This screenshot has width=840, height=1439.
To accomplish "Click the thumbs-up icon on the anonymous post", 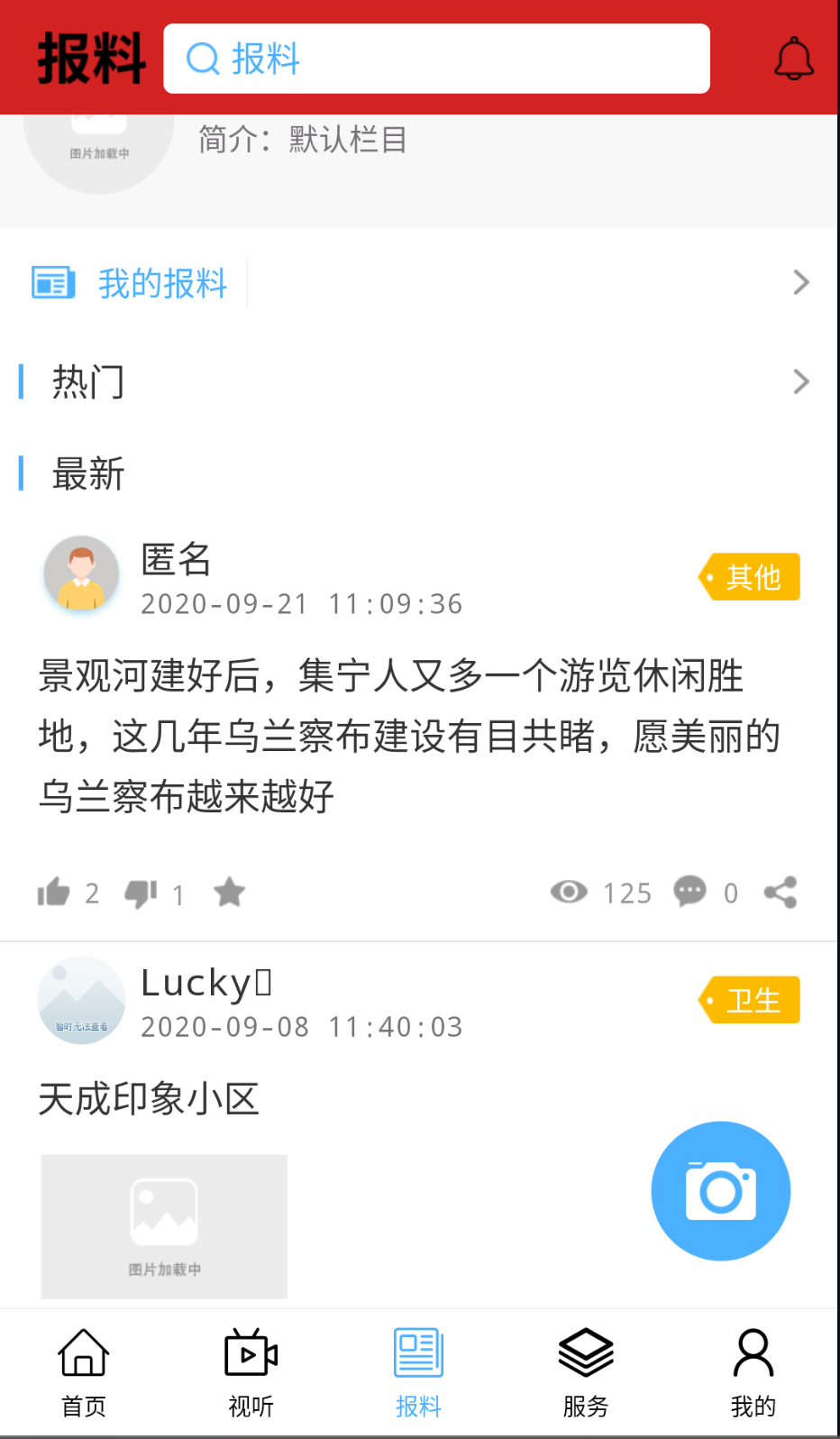I will click(x=56, y=892).
